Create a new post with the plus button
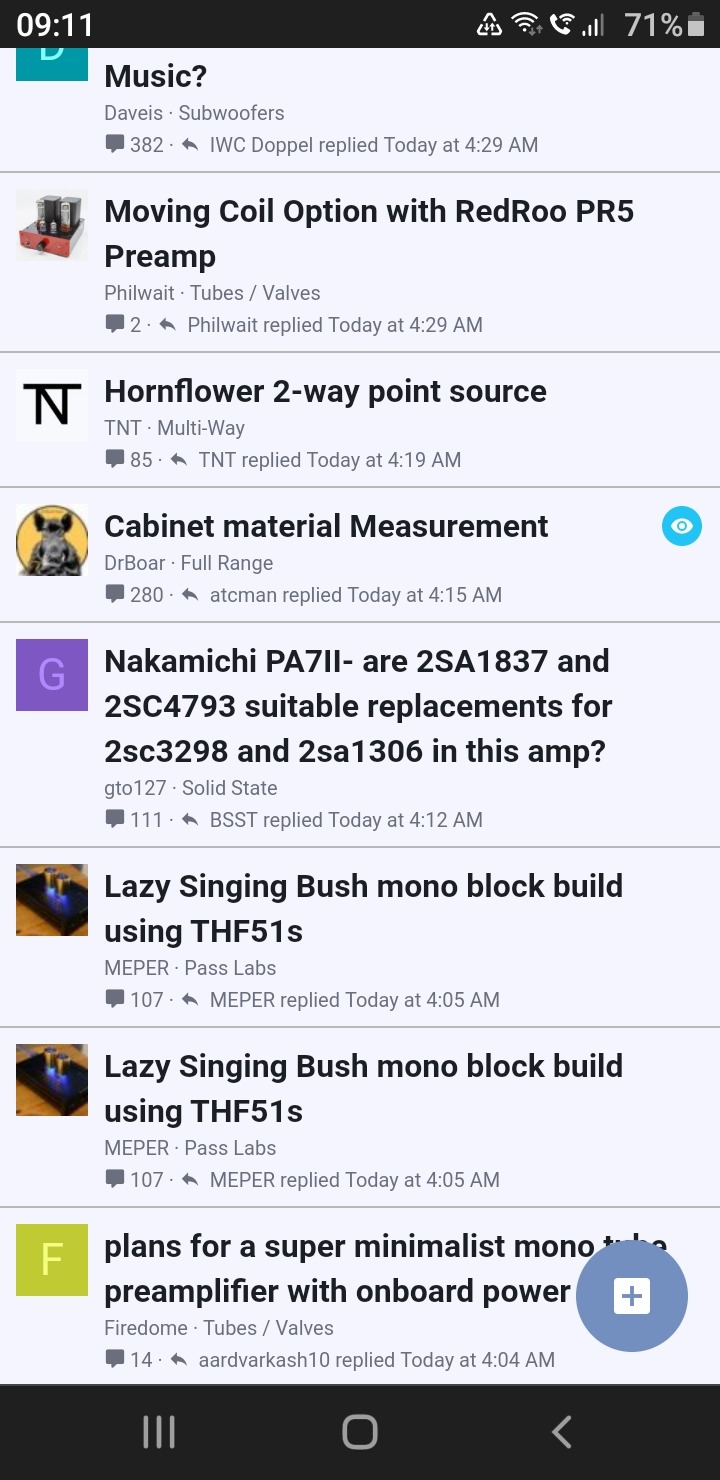 pyautogui.click(x=632, y=1296)
